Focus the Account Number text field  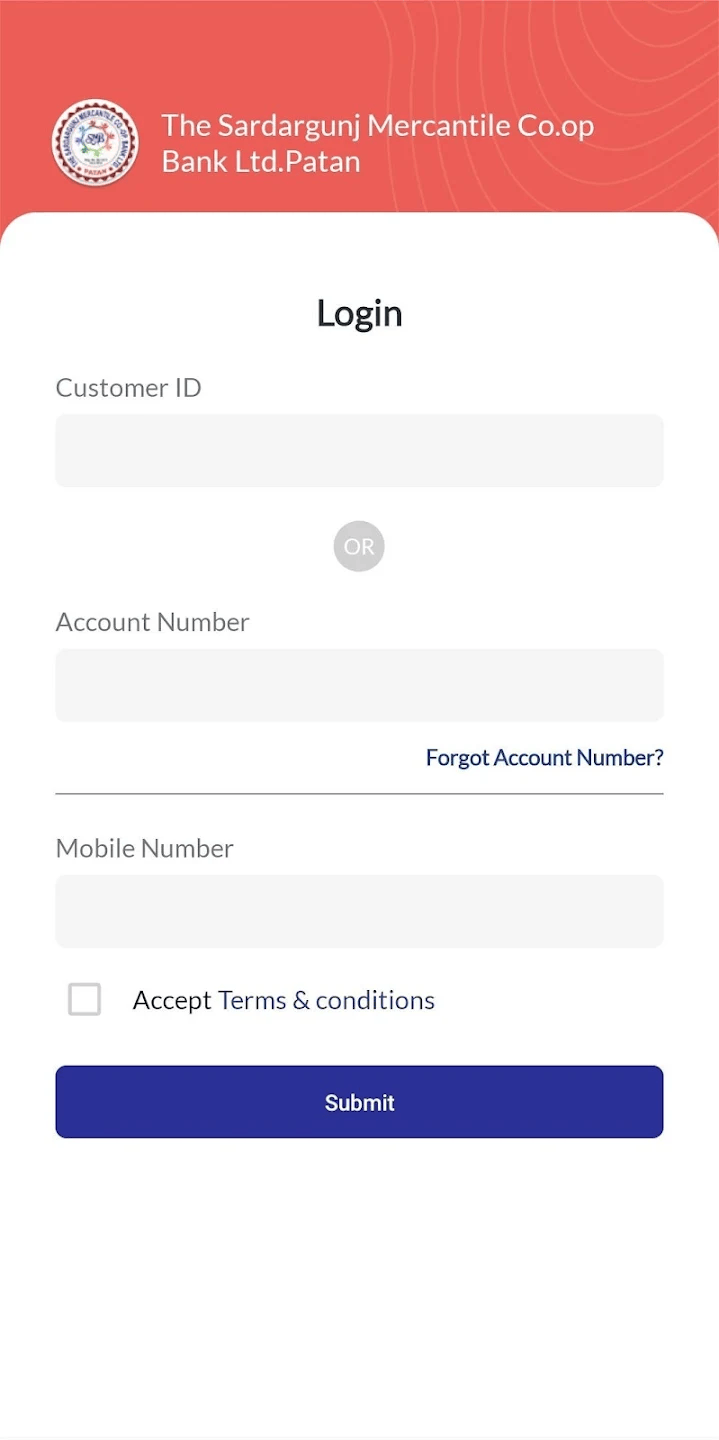(359, 685)
